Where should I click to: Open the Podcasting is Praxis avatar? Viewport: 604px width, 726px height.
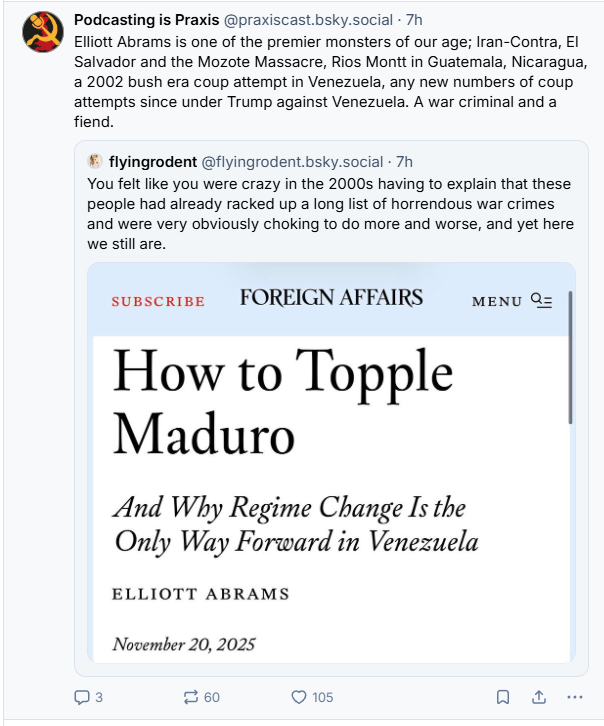(x=42, y=32)
